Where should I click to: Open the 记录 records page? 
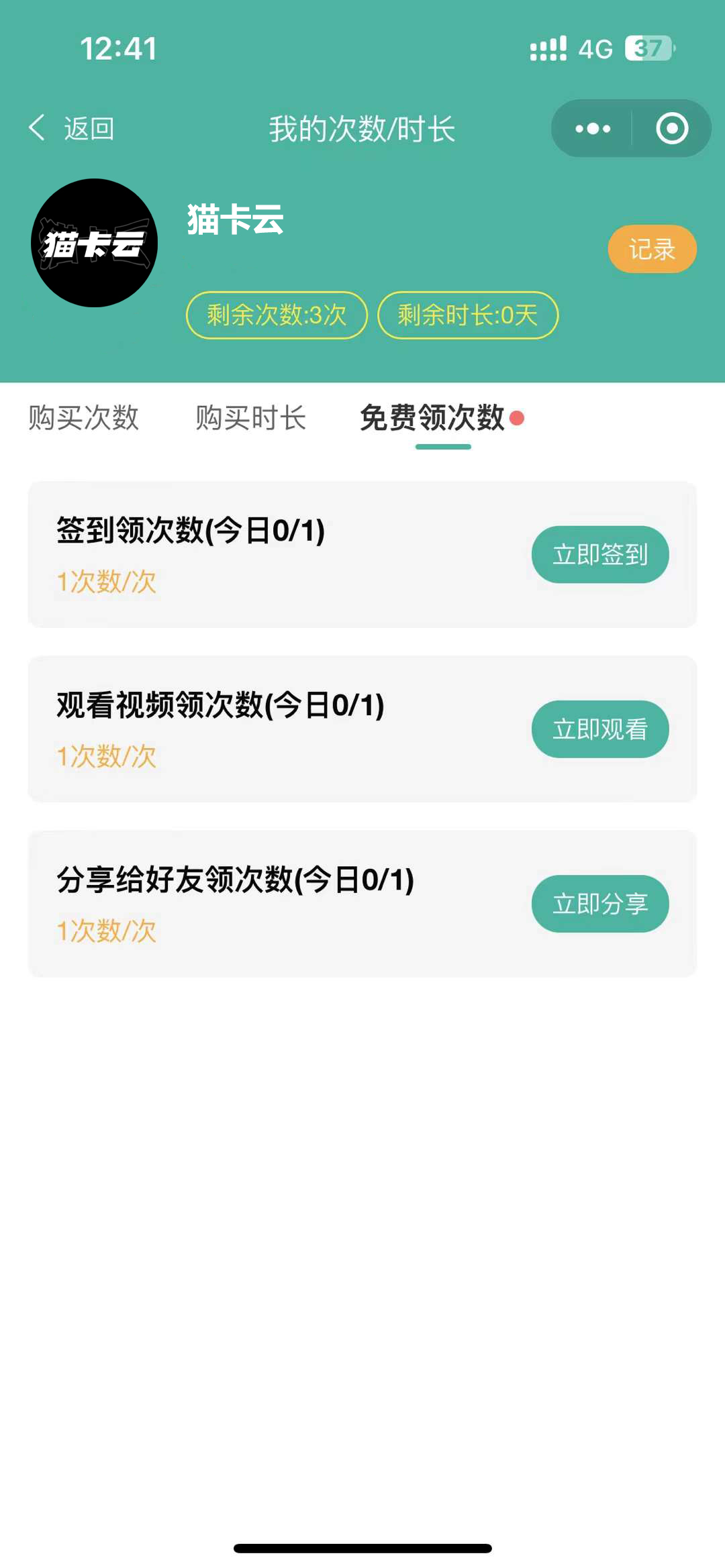tap(652, 249)
